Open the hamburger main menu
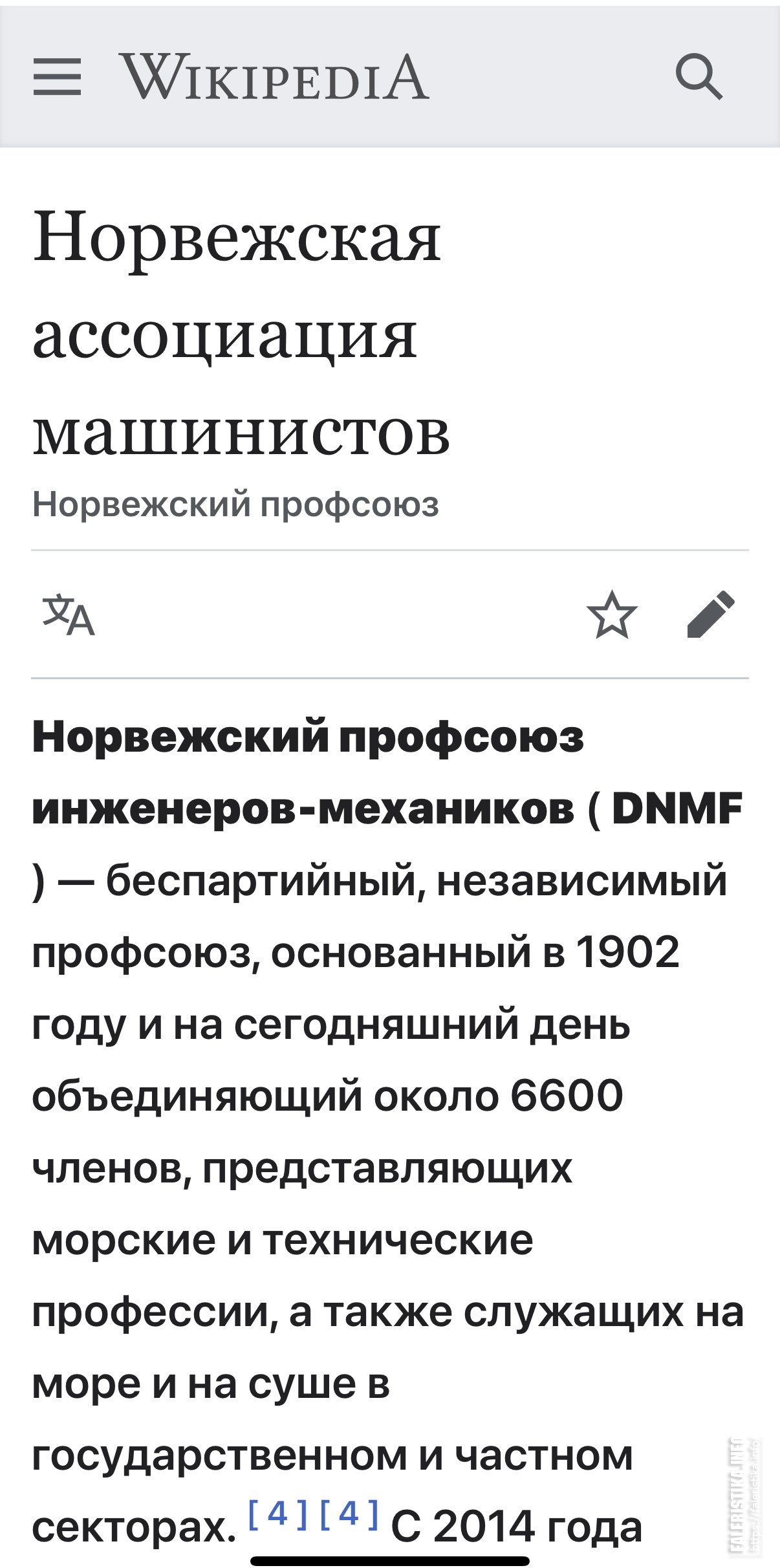780x1568 pixels. [x=57, y=77]
